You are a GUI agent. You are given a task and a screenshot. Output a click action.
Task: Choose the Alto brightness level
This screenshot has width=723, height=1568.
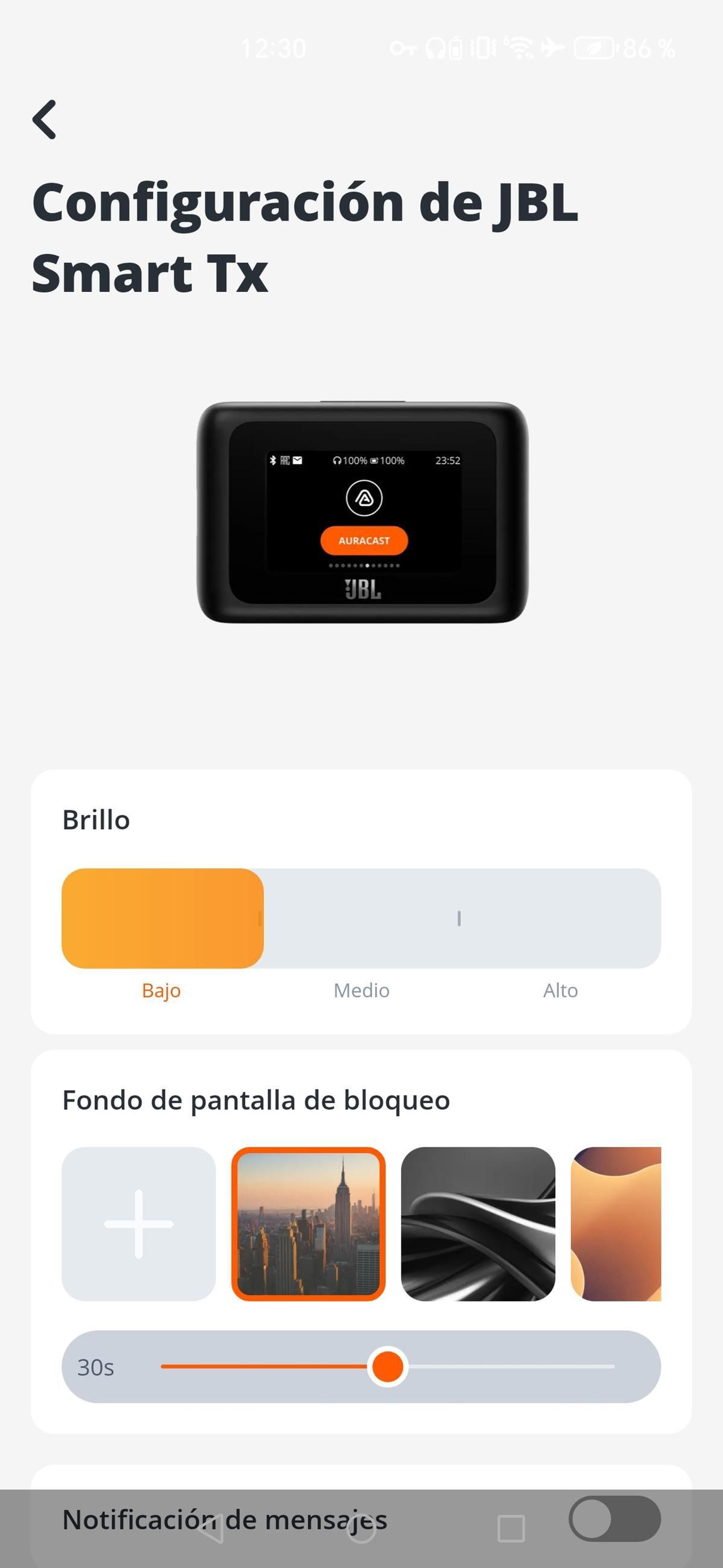click(x=560, y=990)
